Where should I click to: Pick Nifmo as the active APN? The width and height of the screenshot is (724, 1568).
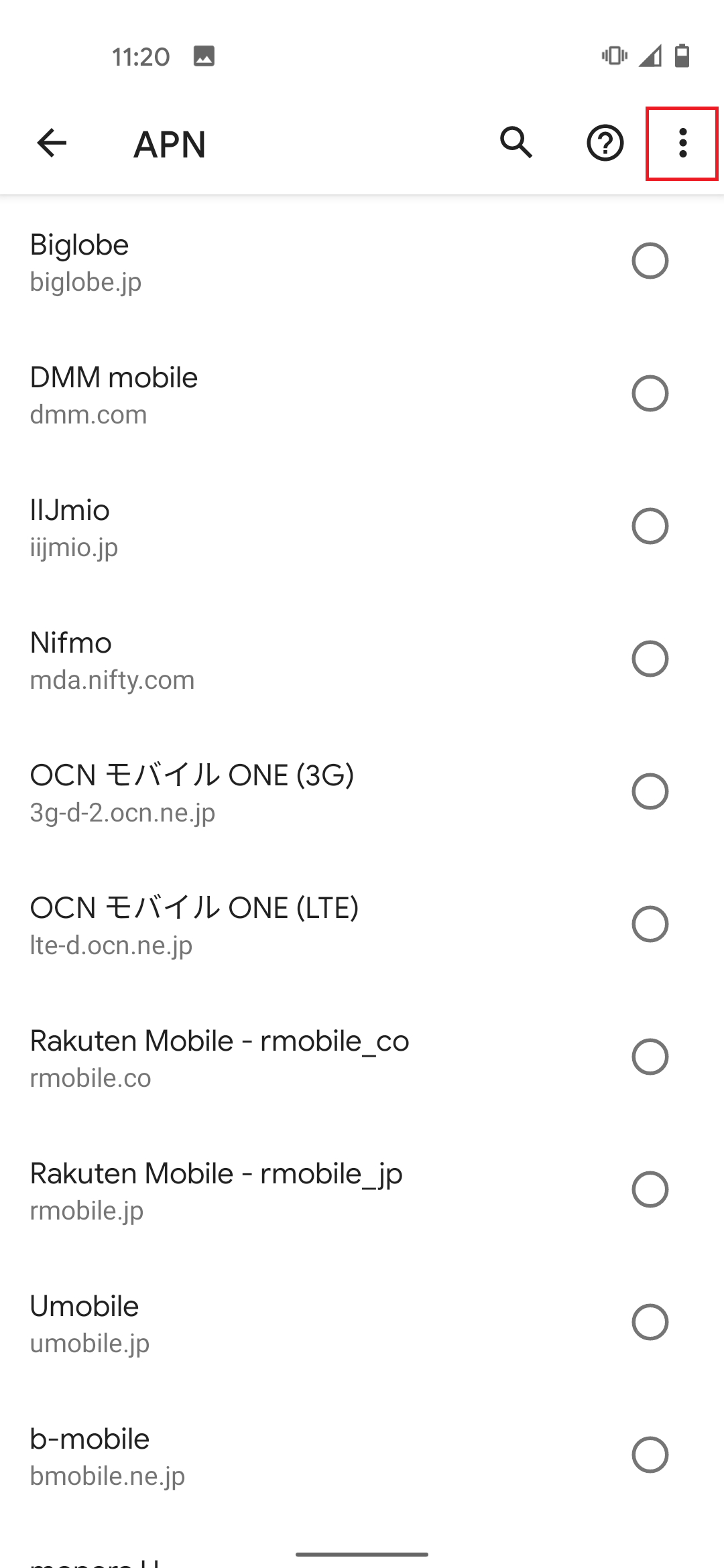point(650,659)
